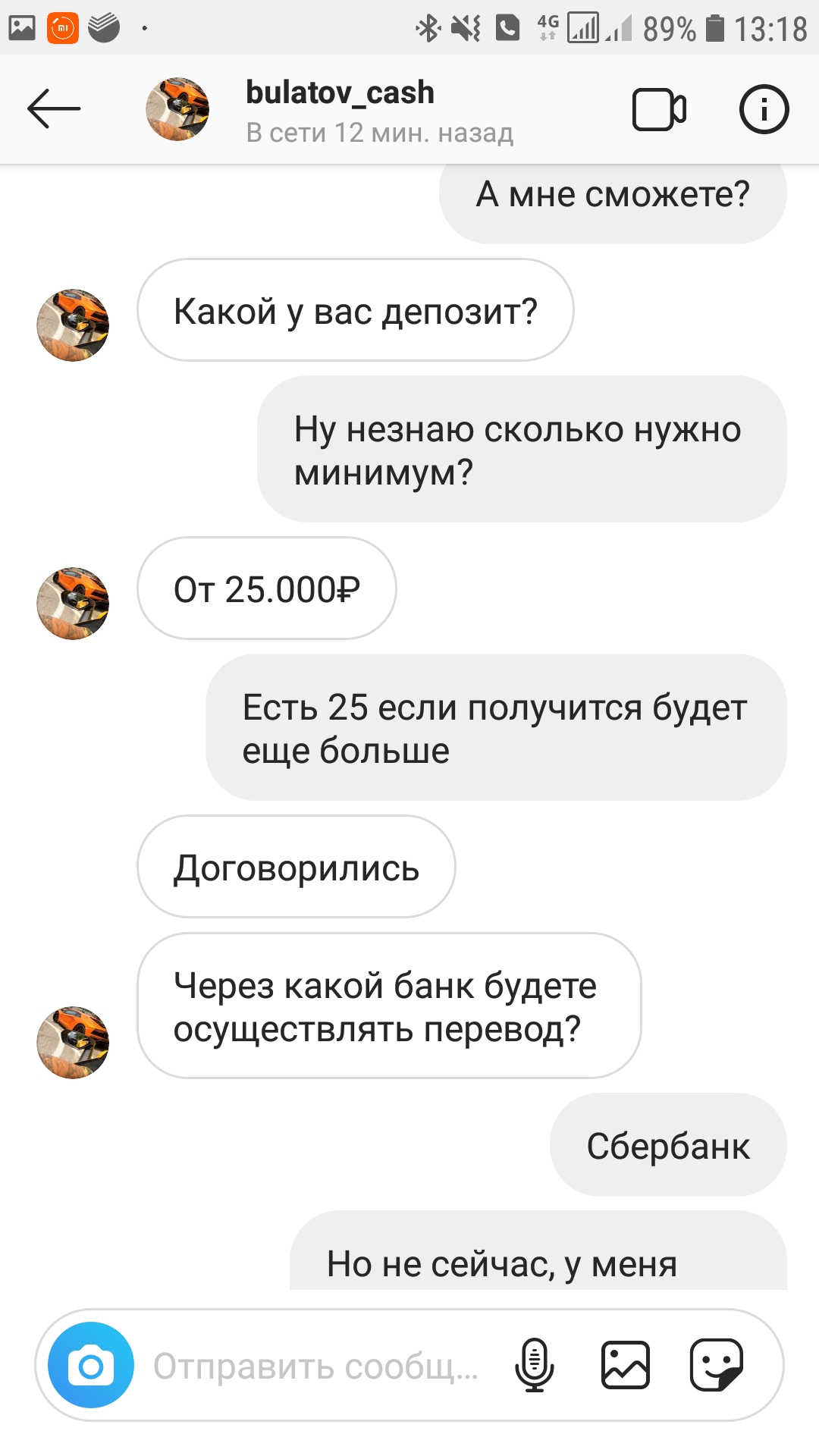Attach a photo from the gallery

click(625, 1365)
